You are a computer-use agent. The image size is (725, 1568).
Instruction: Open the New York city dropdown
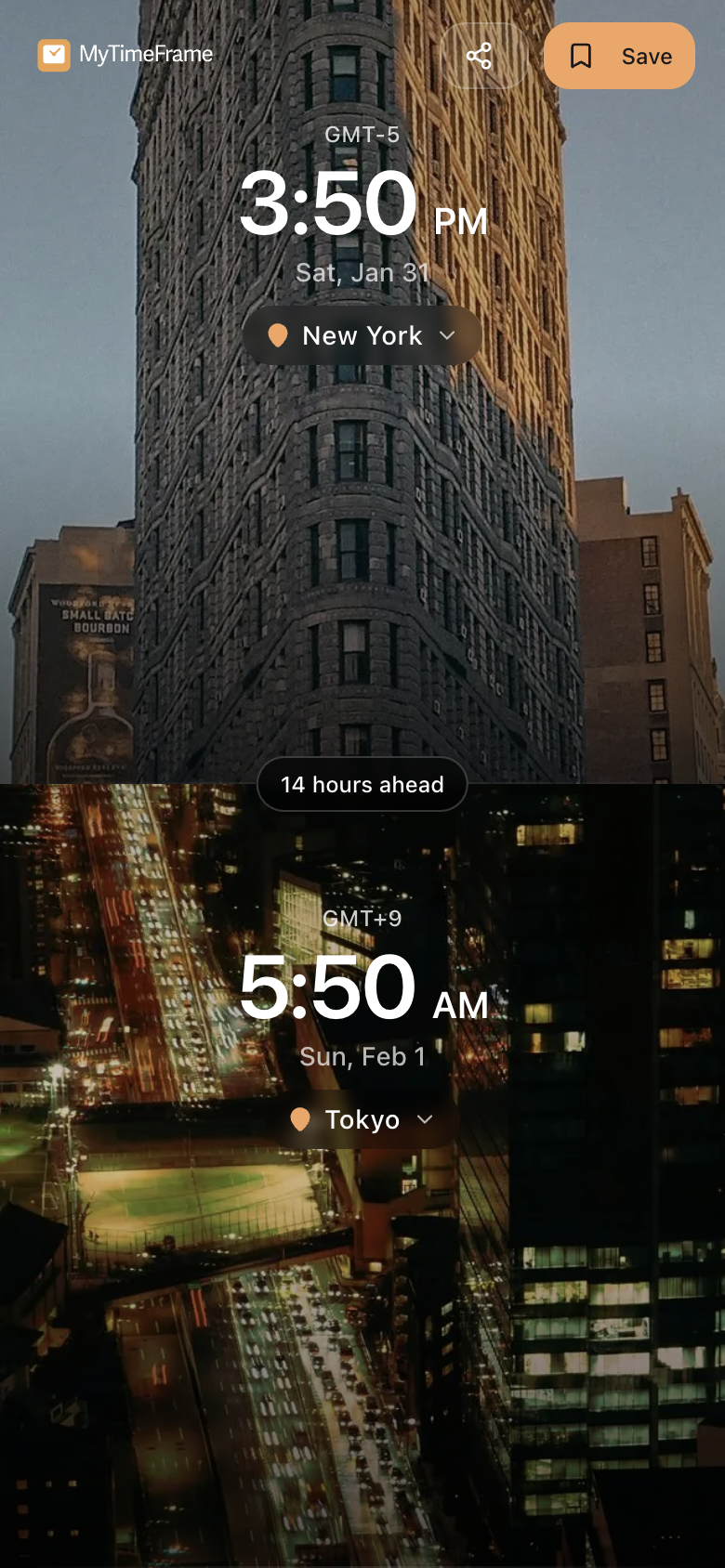point(362,335)
